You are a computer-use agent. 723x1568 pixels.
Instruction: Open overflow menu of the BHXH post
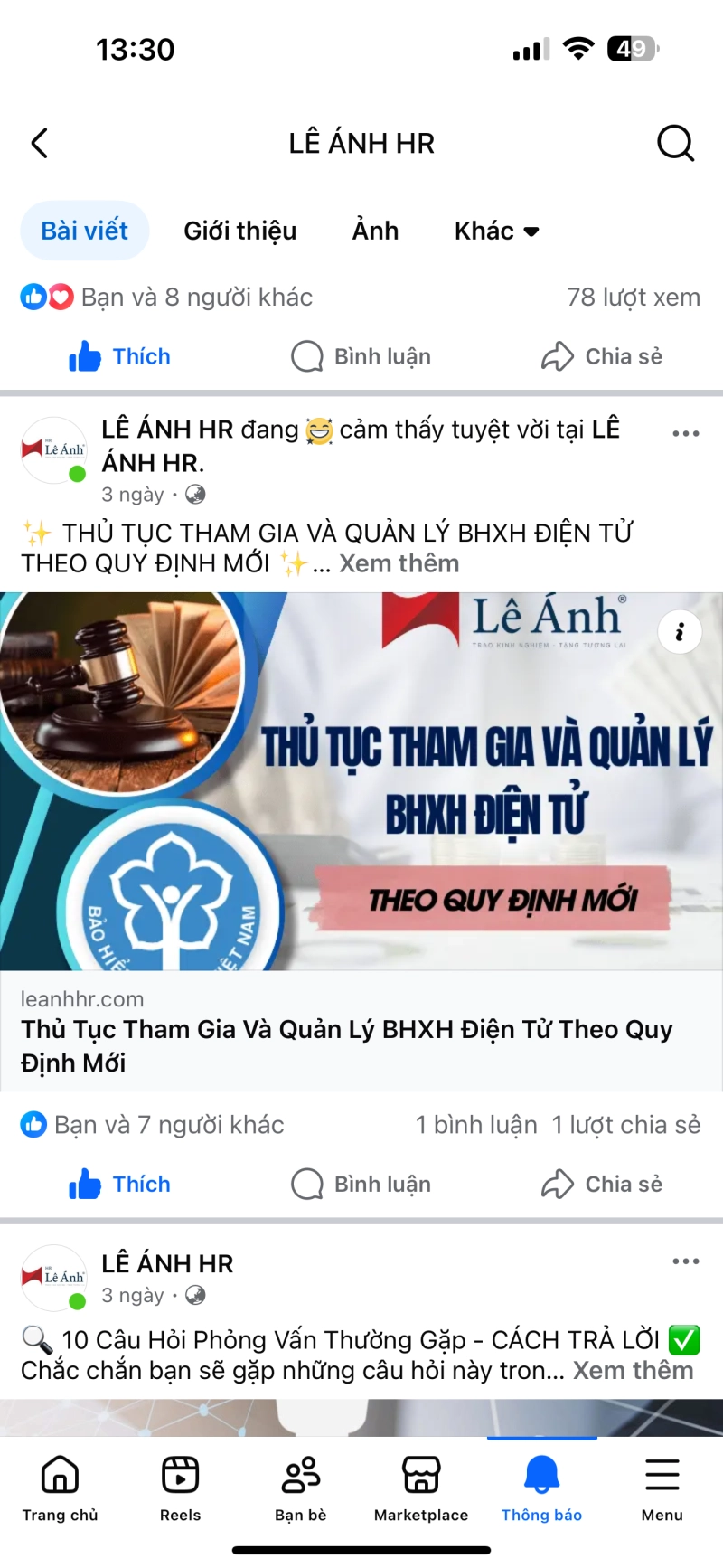[x=685, y=433]
